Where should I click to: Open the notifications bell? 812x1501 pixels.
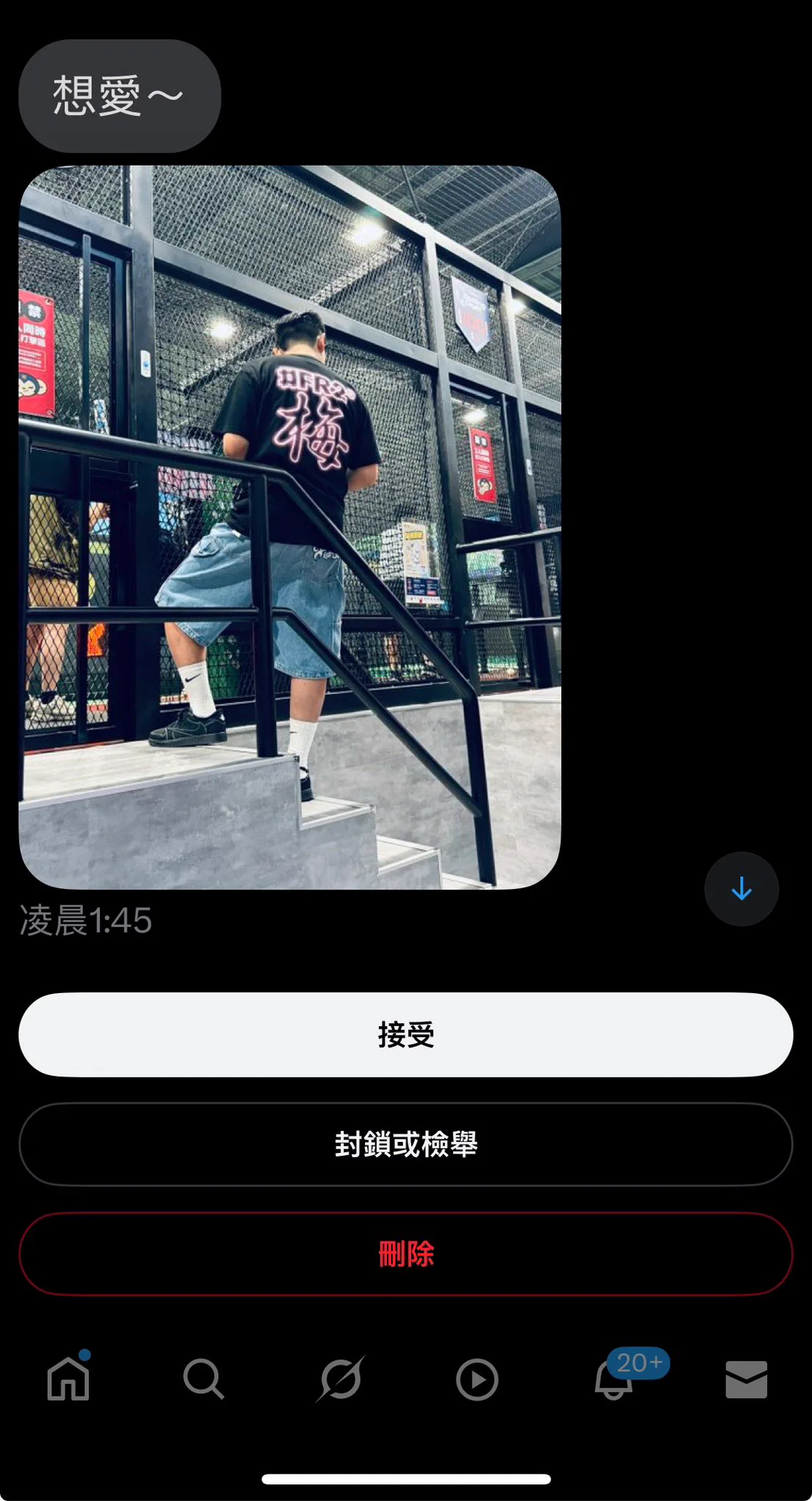(x=613, y=1381)
